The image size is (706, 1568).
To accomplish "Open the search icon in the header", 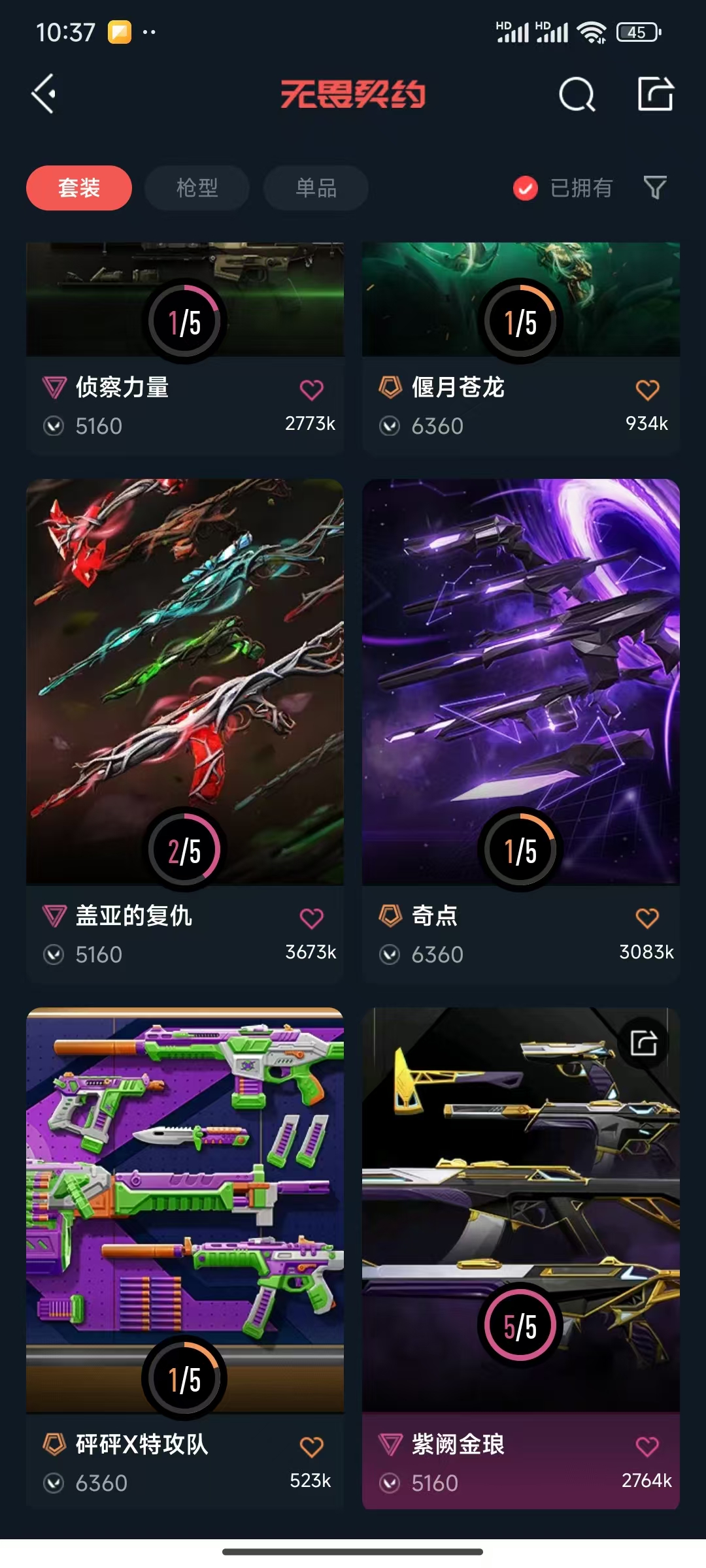I will coord(577,95).
